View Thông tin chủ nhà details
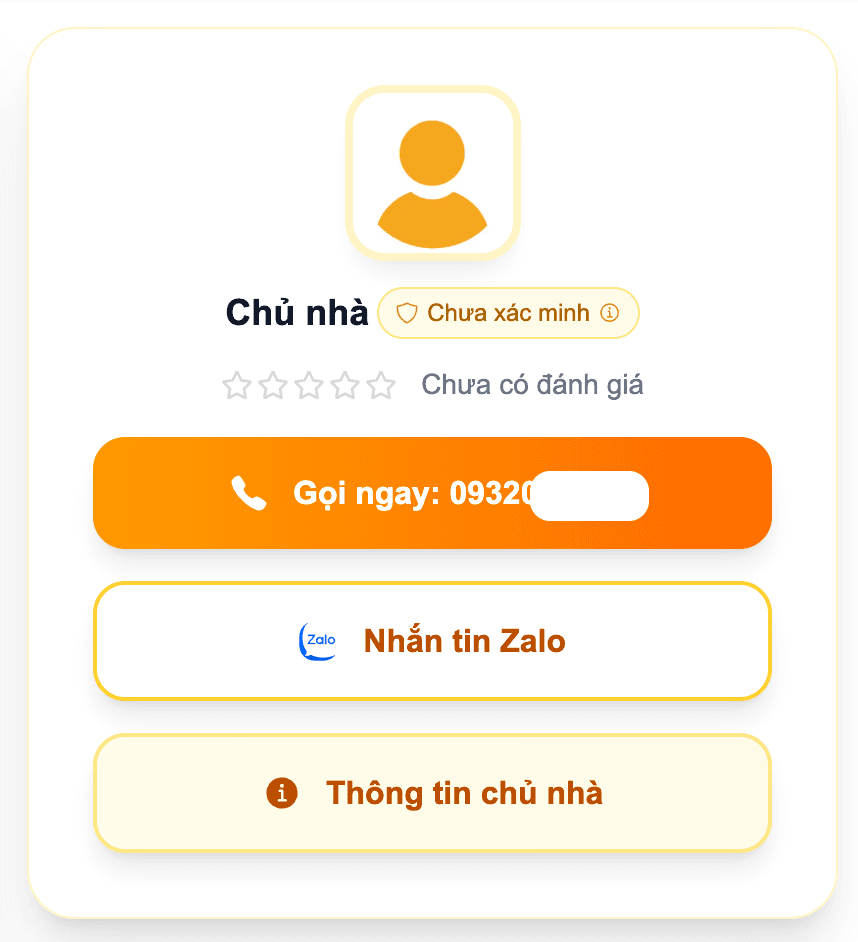This screenshot has height=942, width=858. 432,793
